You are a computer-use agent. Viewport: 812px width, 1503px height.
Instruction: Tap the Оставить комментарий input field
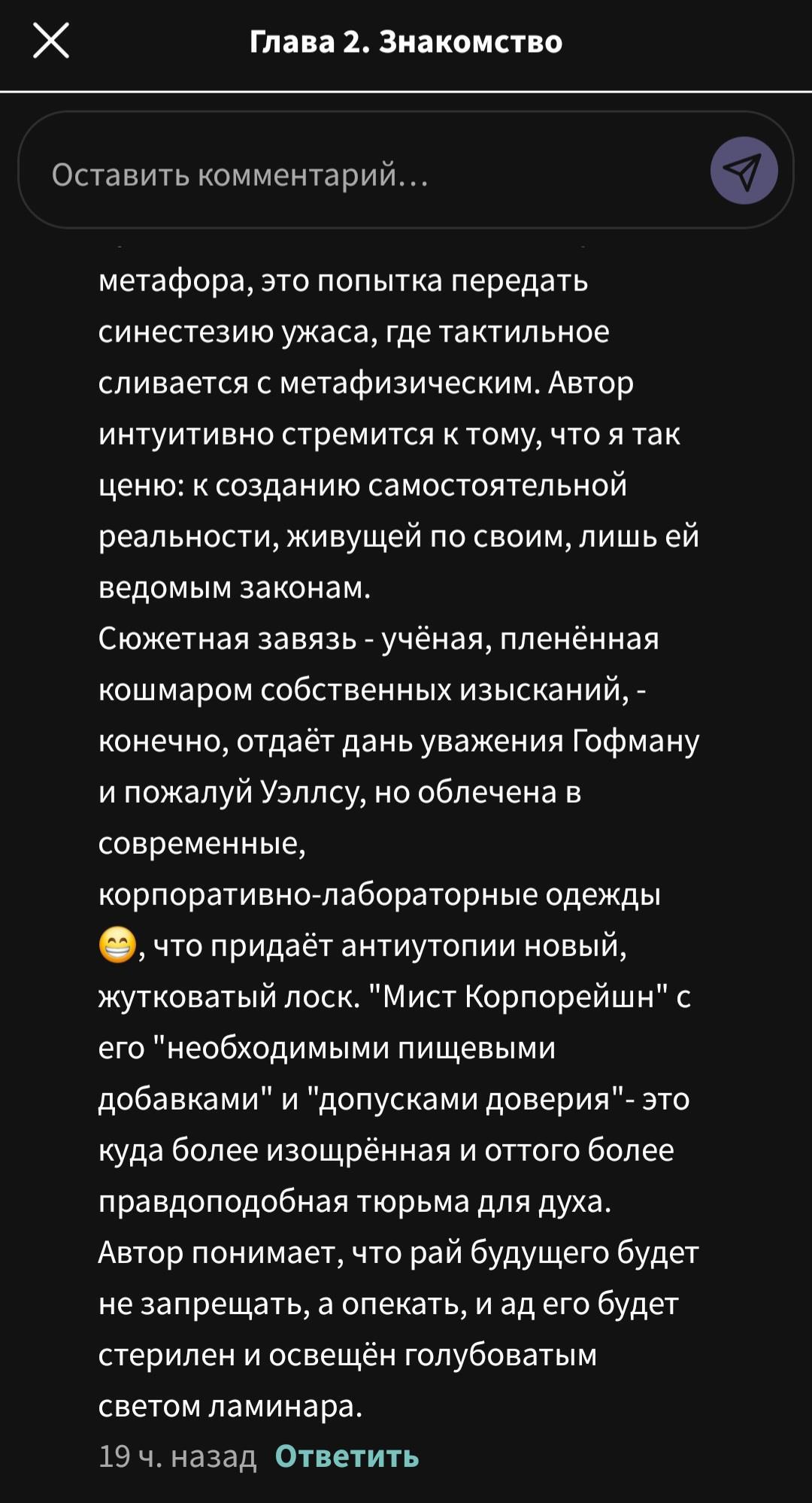[x=361, y=175]
